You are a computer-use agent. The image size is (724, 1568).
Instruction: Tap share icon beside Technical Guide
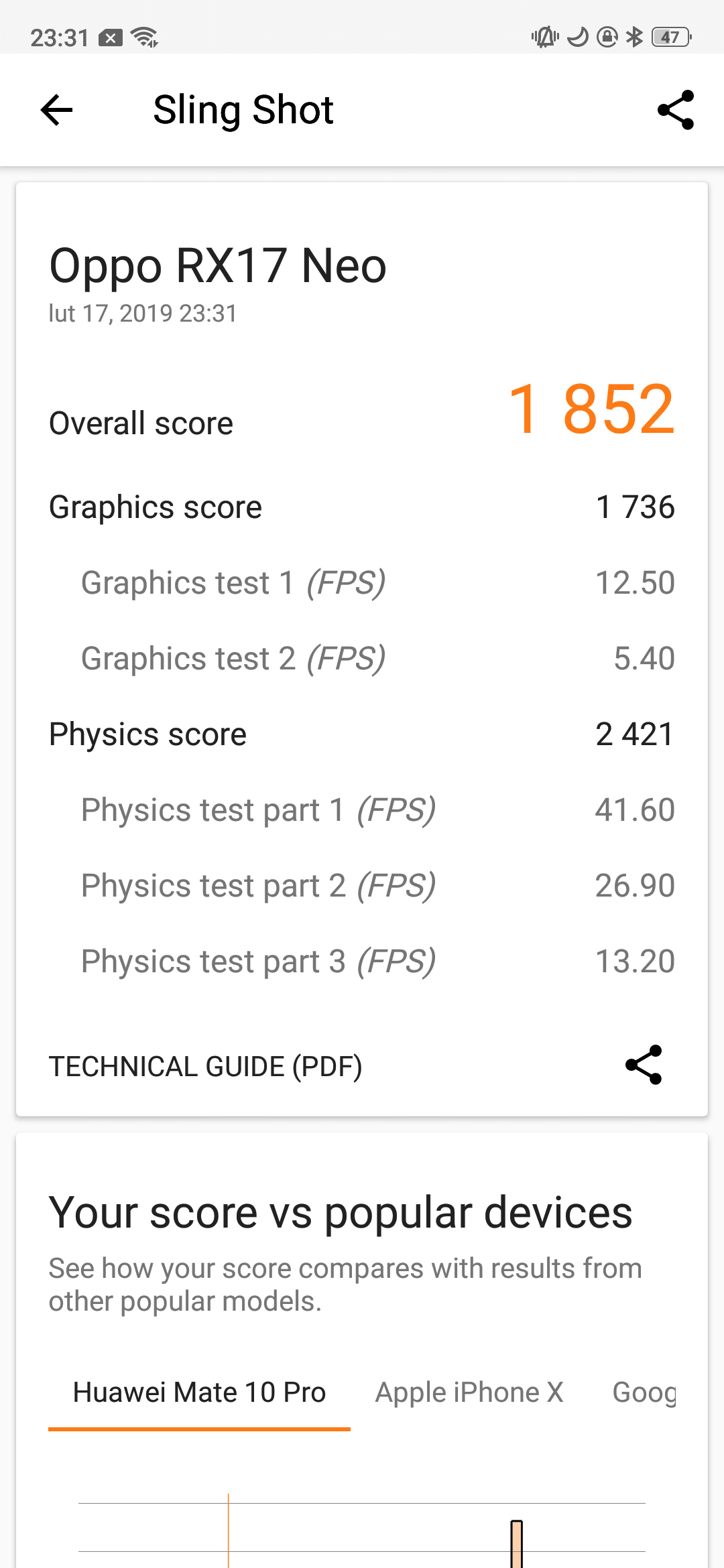pos(644,1065)
